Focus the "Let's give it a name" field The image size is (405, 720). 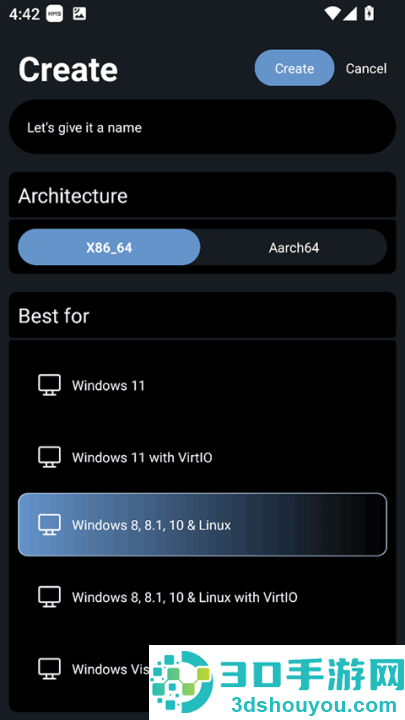[202, 127]
